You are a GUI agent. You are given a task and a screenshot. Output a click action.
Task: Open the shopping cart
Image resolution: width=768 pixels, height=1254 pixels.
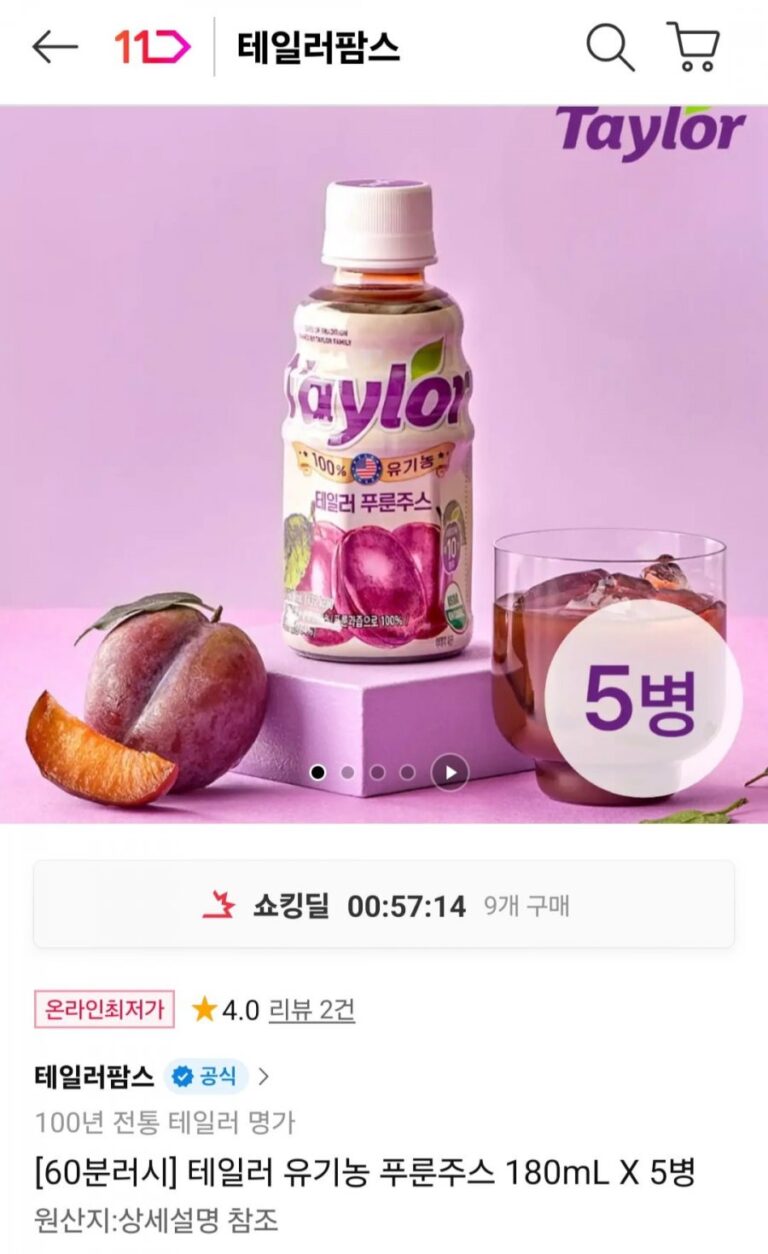[x=693, y=47]
